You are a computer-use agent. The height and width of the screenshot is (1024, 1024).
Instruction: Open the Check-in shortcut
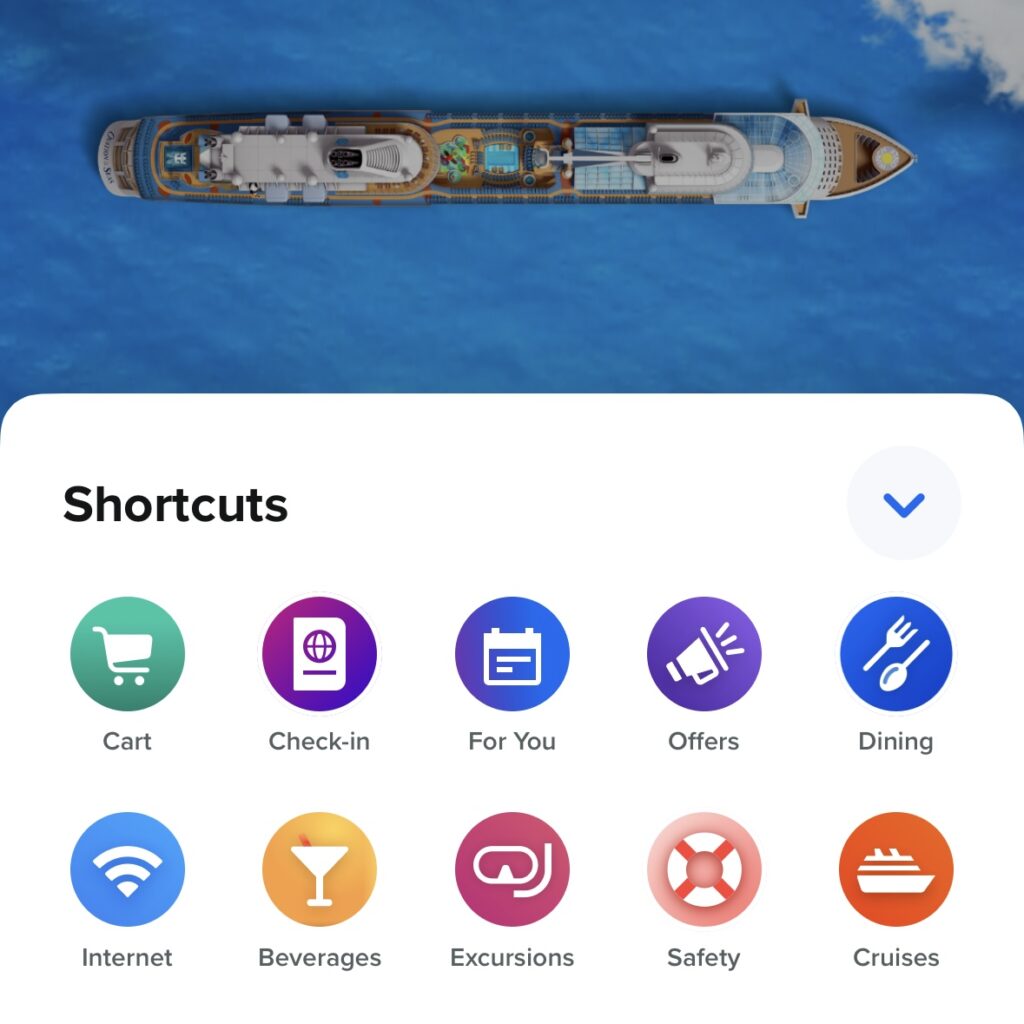319,654
